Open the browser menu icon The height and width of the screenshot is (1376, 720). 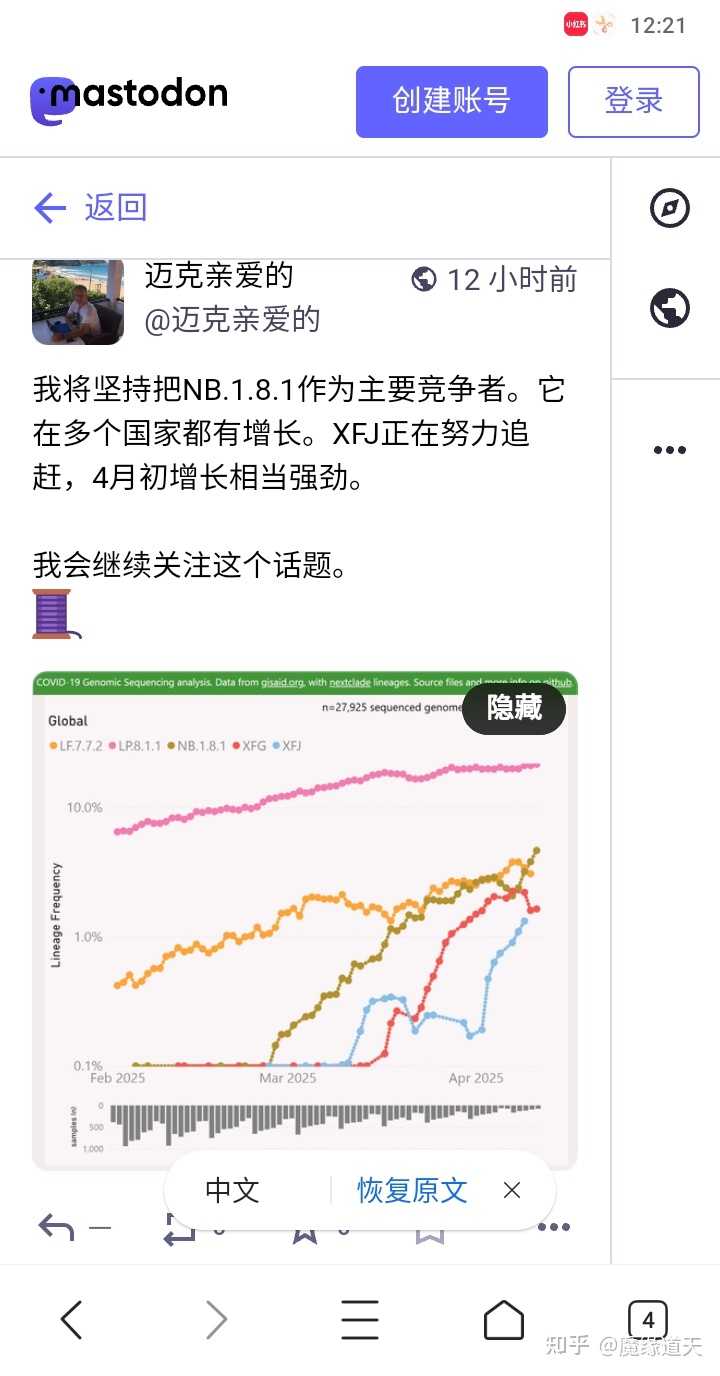pyautogui.click(x=360, y=1320)
